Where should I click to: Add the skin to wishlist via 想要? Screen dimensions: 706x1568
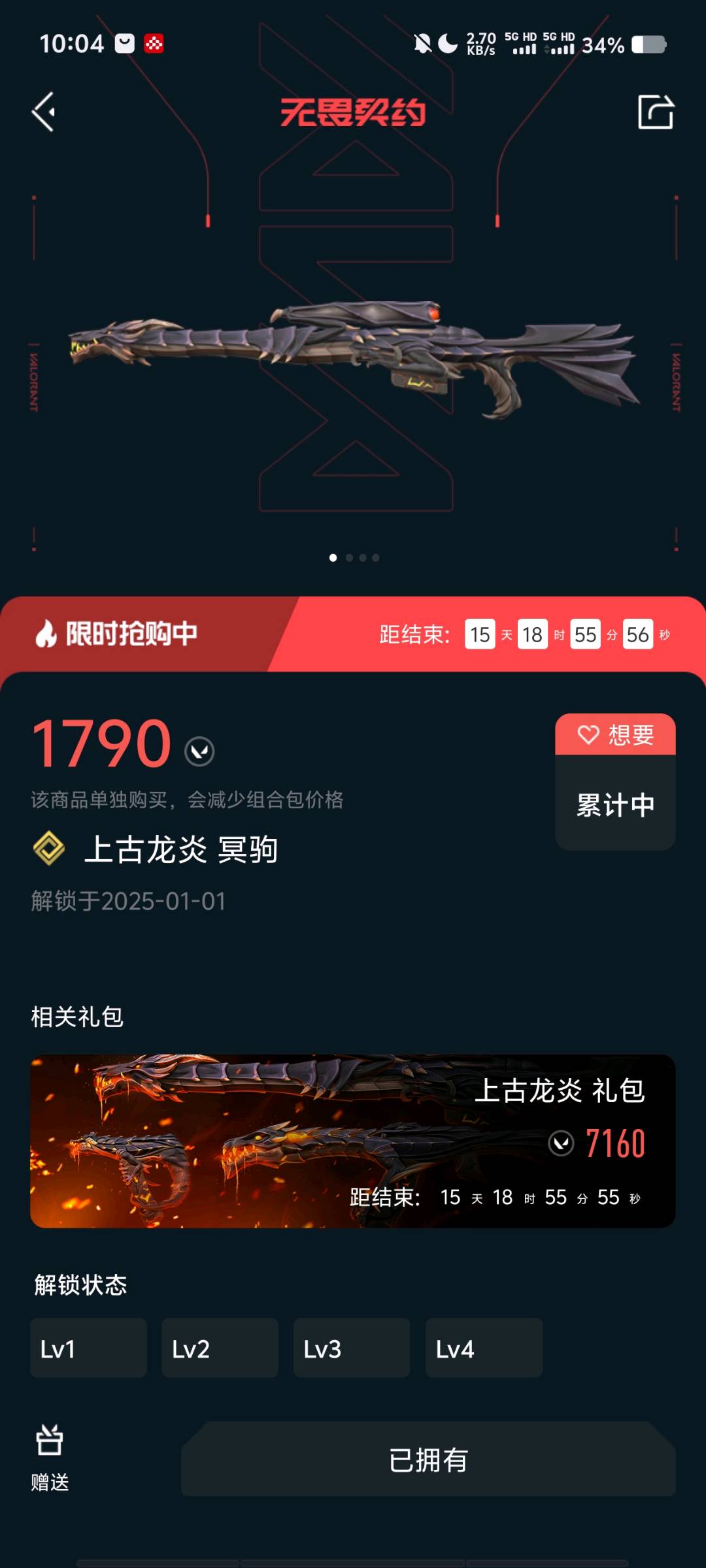coord(615,734)
